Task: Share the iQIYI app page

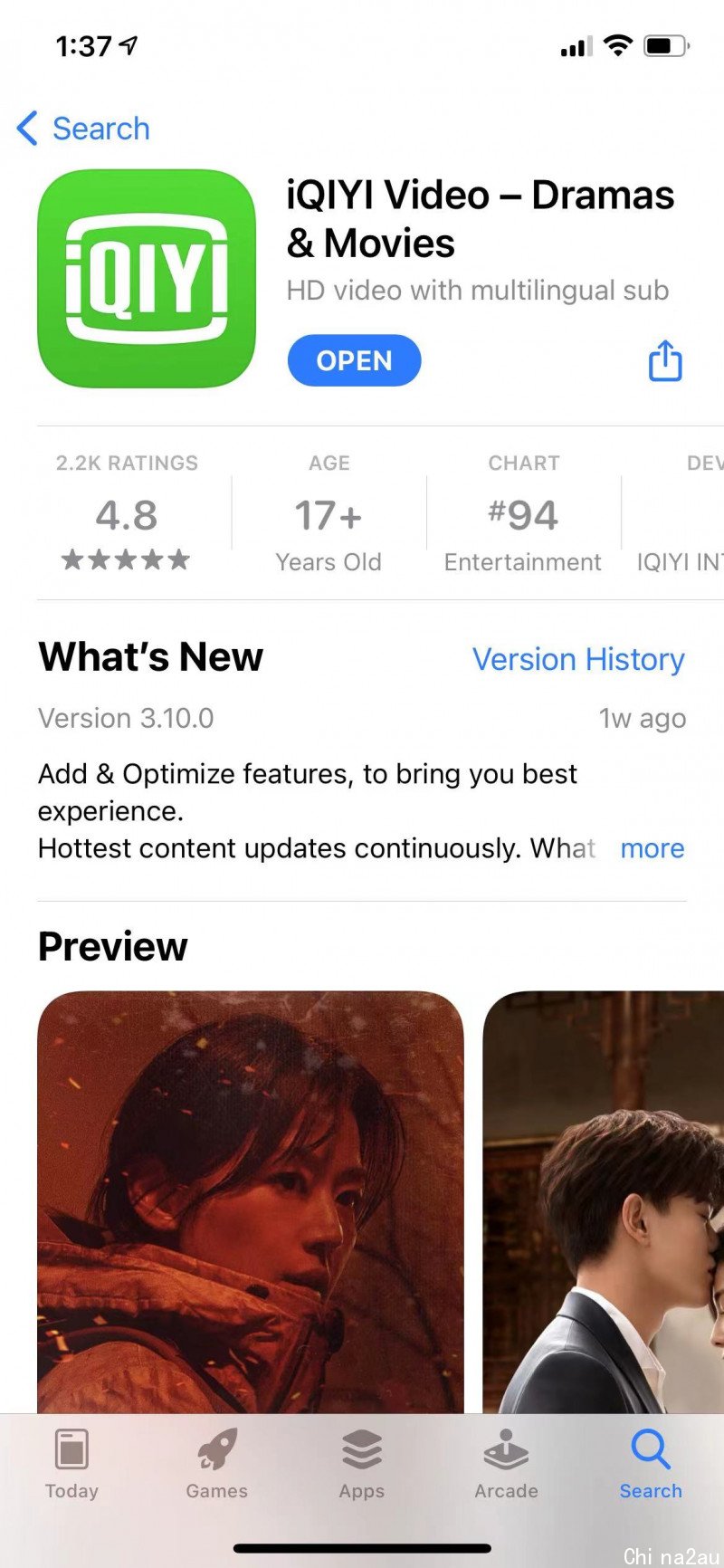Action: [665, 360]
